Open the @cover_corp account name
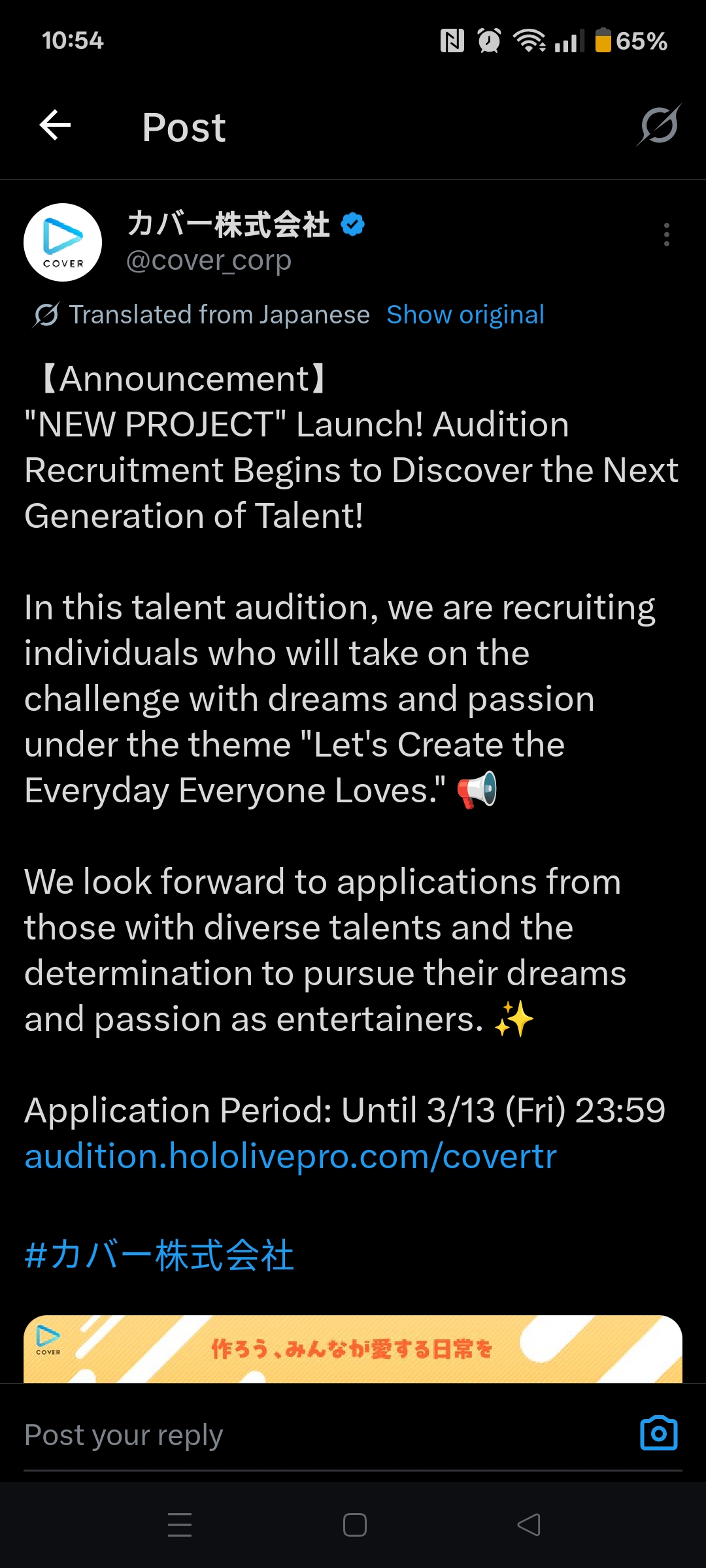Screen dimensions: 706x1568 coord(209,261)
